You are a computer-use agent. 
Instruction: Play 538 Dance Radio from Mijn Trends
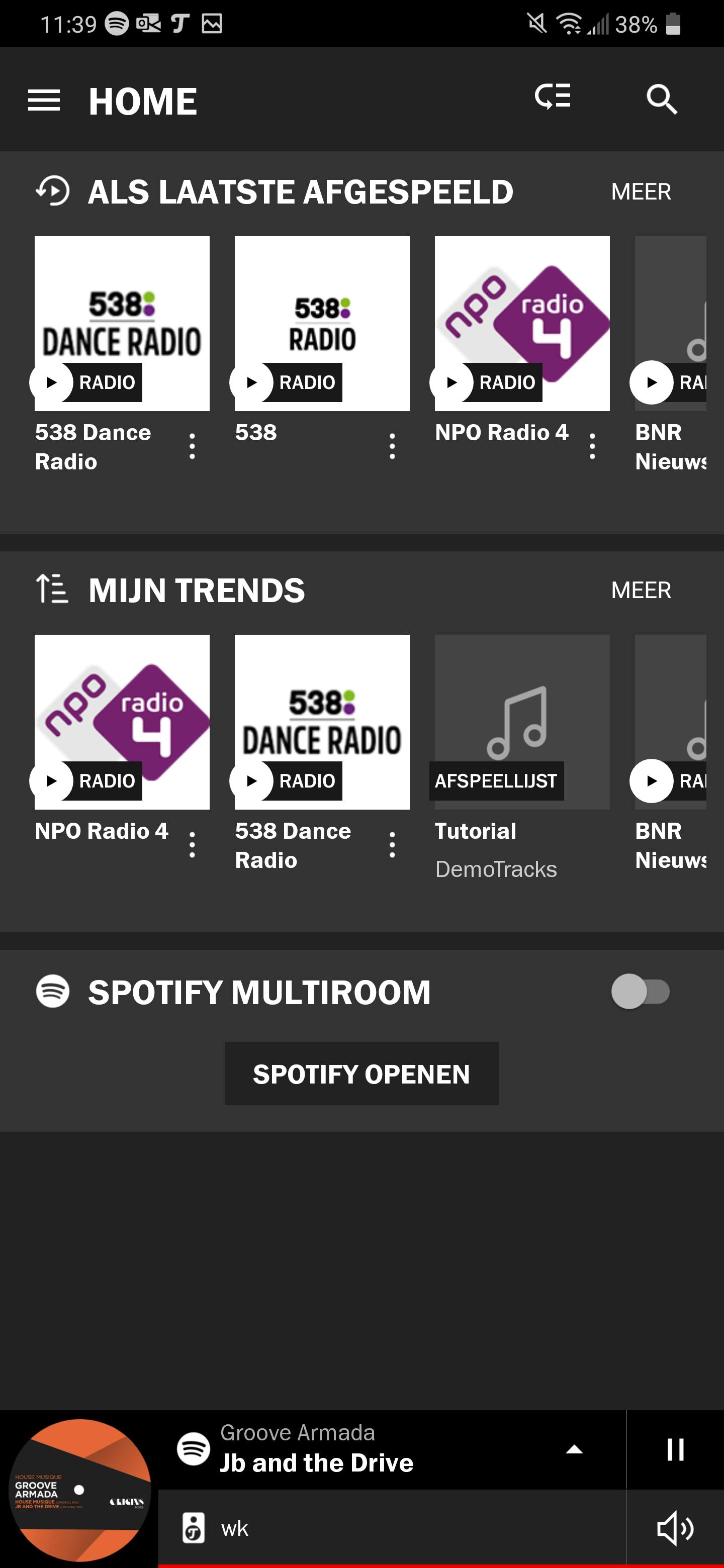[251, 781]
